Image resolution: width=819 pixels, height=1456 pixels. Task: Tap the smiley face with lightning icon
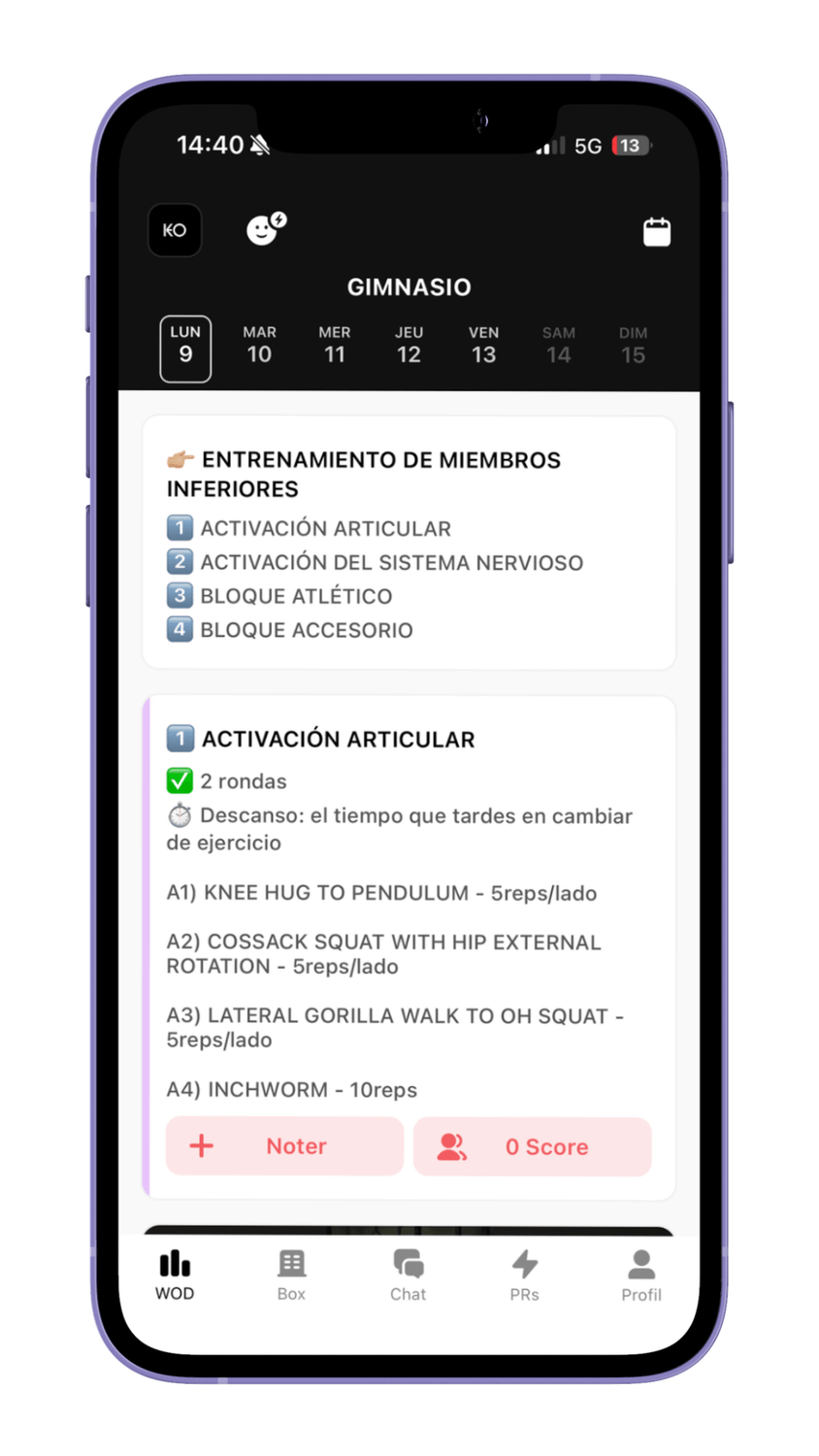point(265,228)
